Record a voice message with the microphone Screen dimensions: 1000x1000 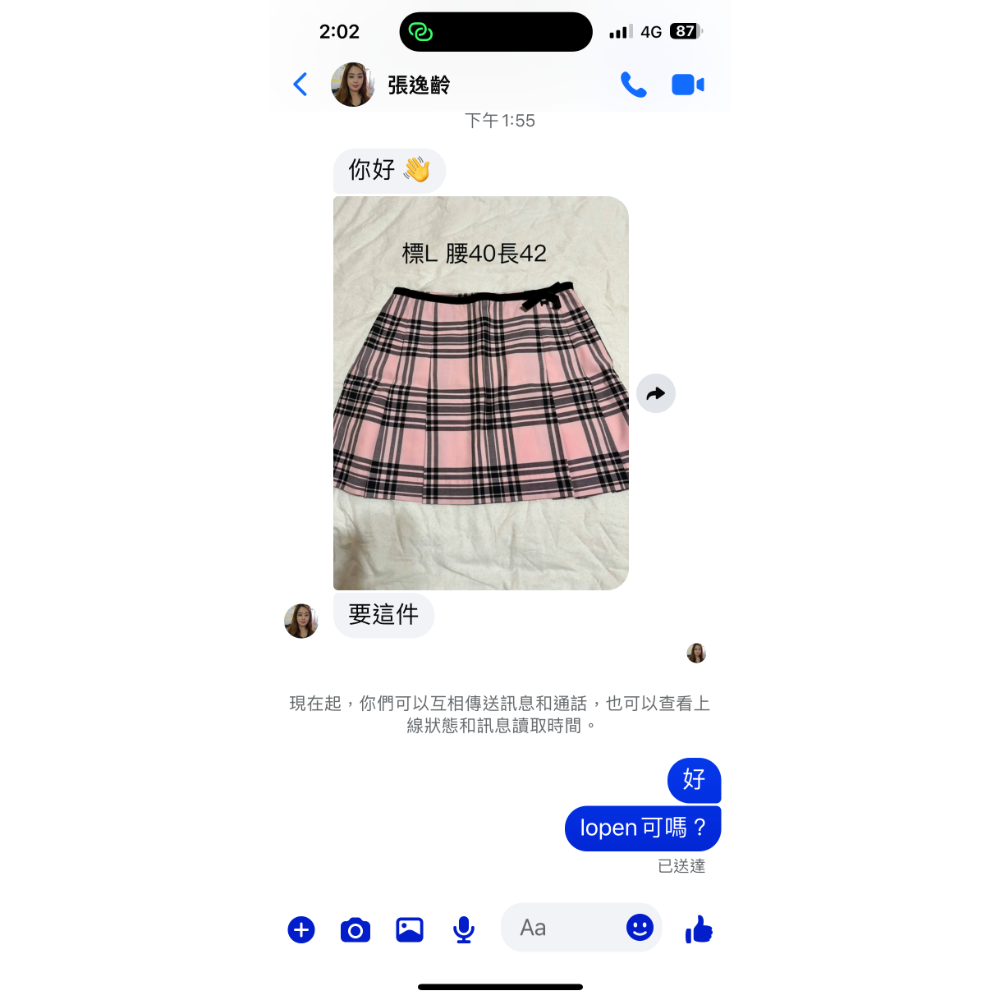click(x=463, y=930)
